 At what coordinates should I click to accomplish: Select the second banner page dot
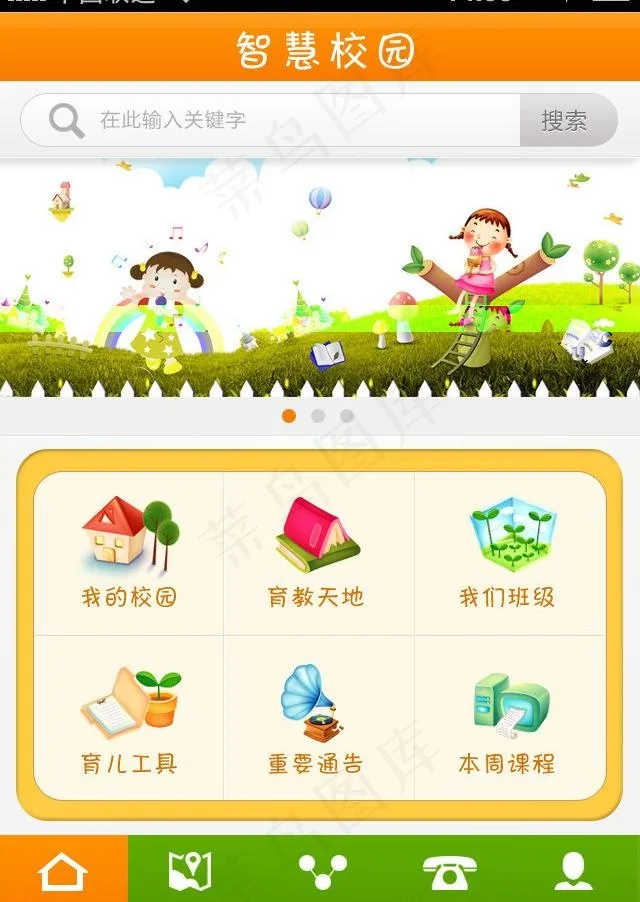click(x=318, y=416)
